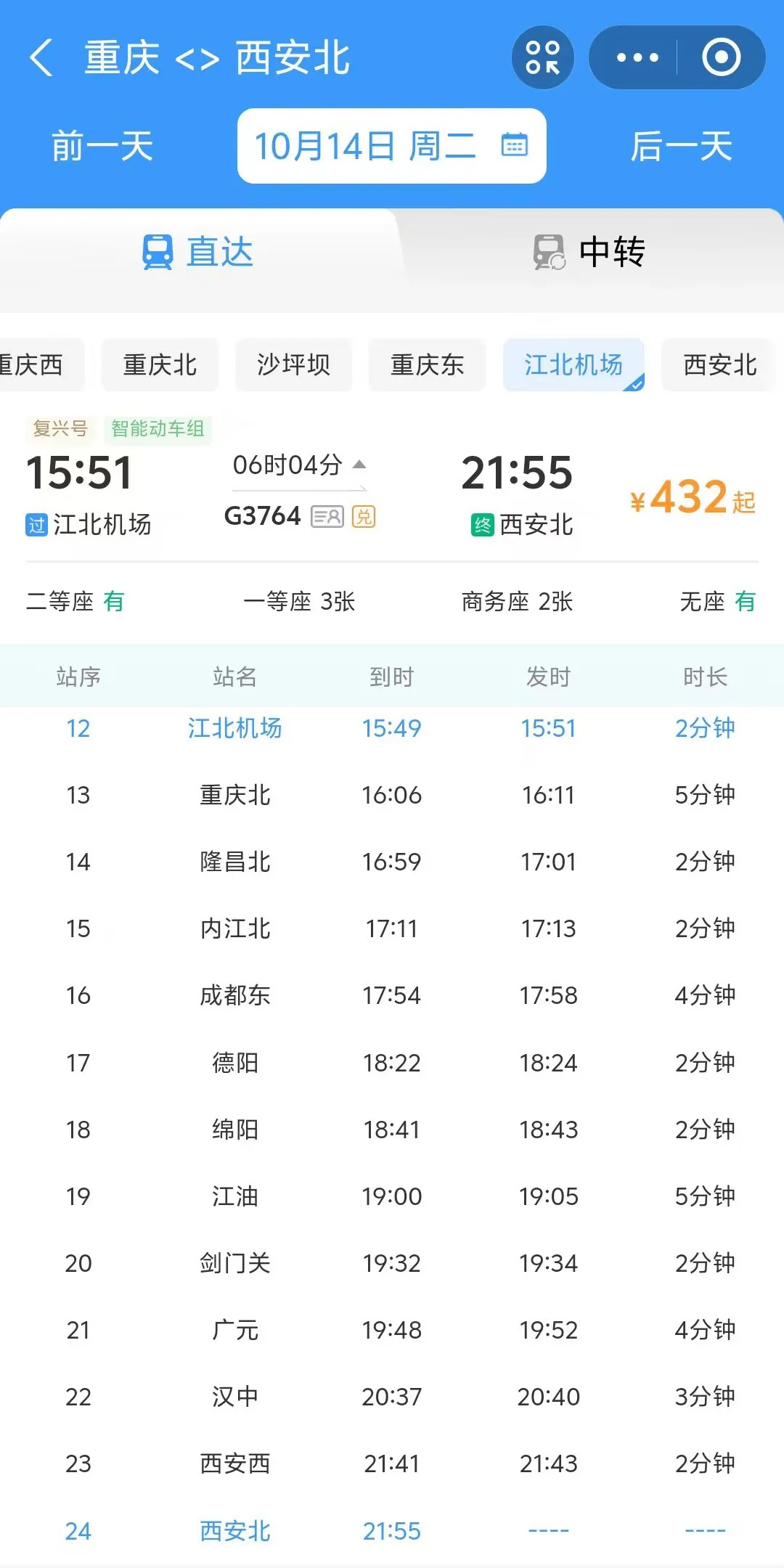Go to the previous day (前一天)
Image resolution: width=784 pixels, height=1568 pixels.
(x=102, y=146)
